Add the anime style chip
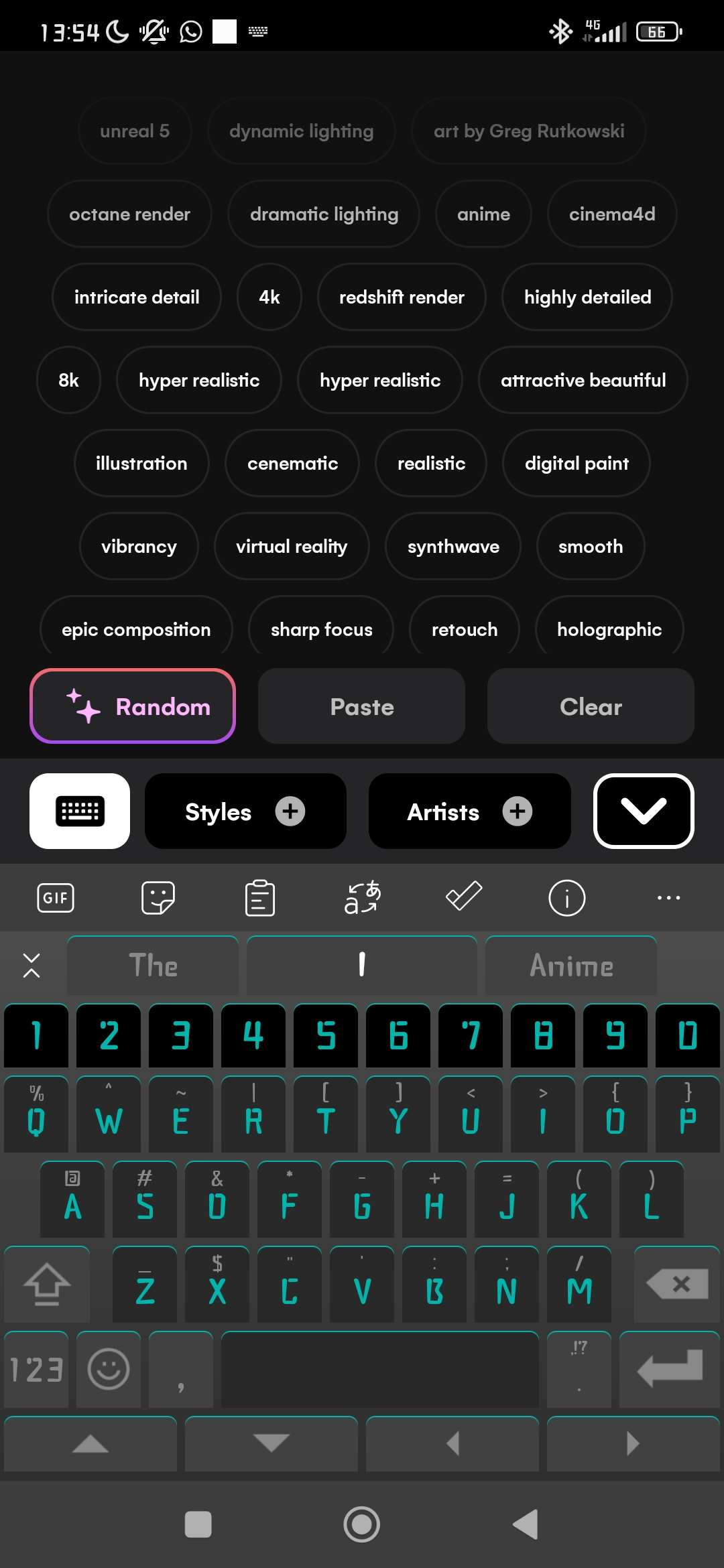The image size is (724, 1568). click(x=483, y=214)
